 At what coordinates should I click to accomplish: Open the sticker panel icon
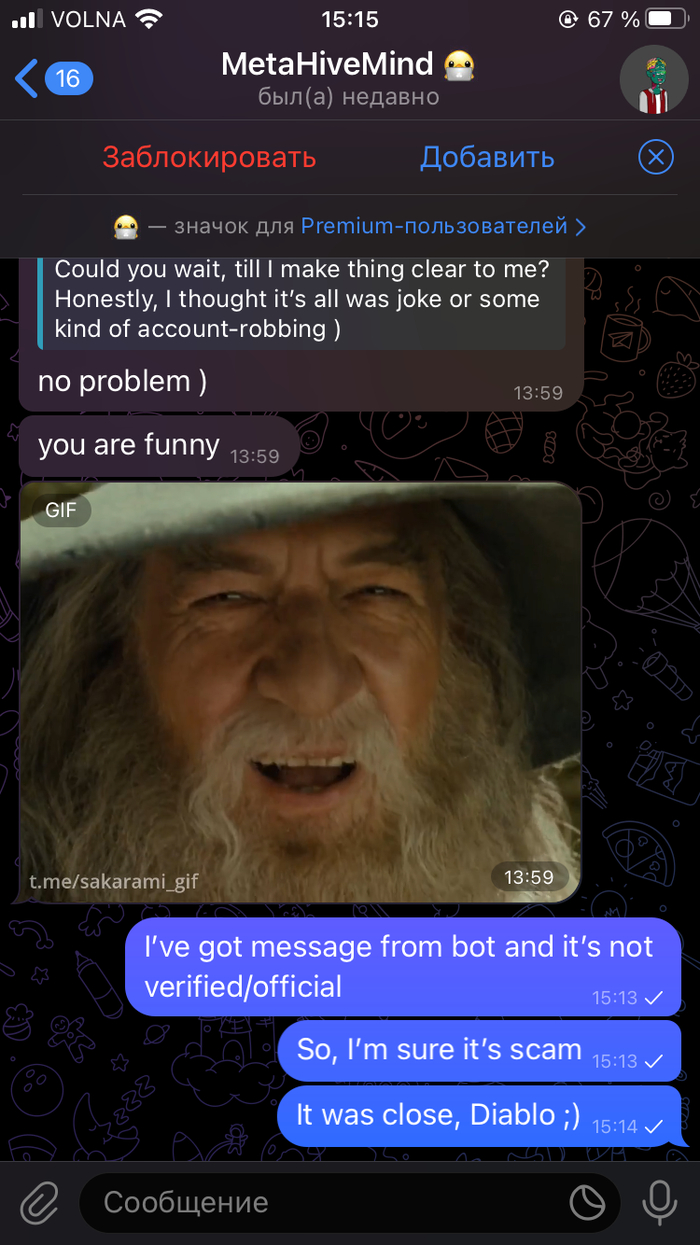[585, 1202]
